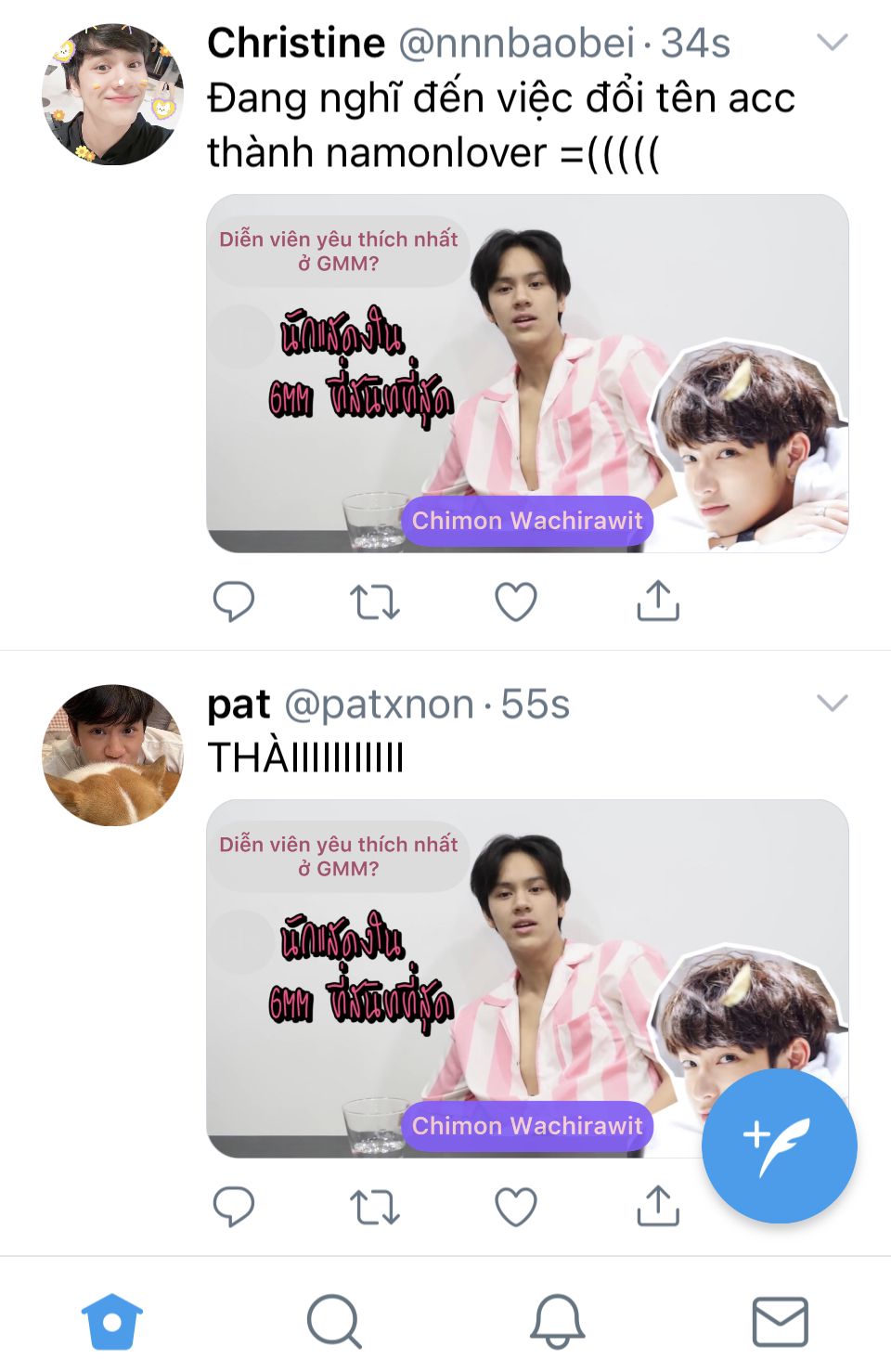
Task: Open Christine's profile picture
Action: click(x=112, y=95)
